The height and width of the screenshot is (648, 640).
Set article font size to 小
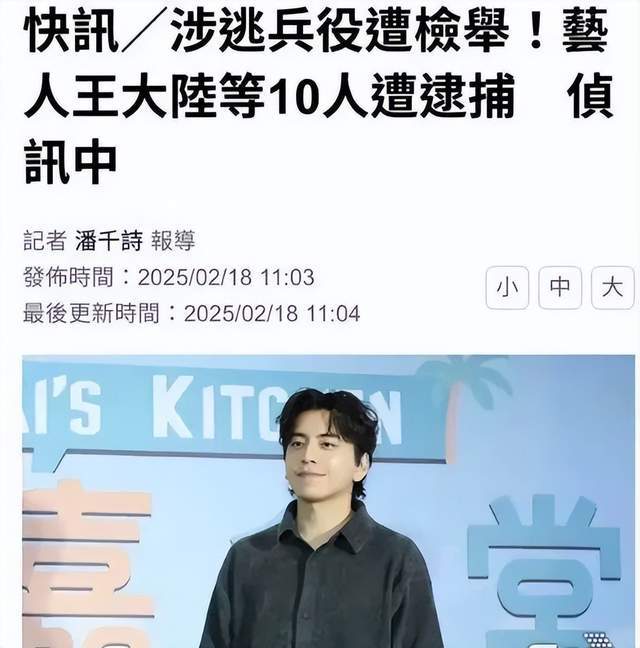(507, 288)
